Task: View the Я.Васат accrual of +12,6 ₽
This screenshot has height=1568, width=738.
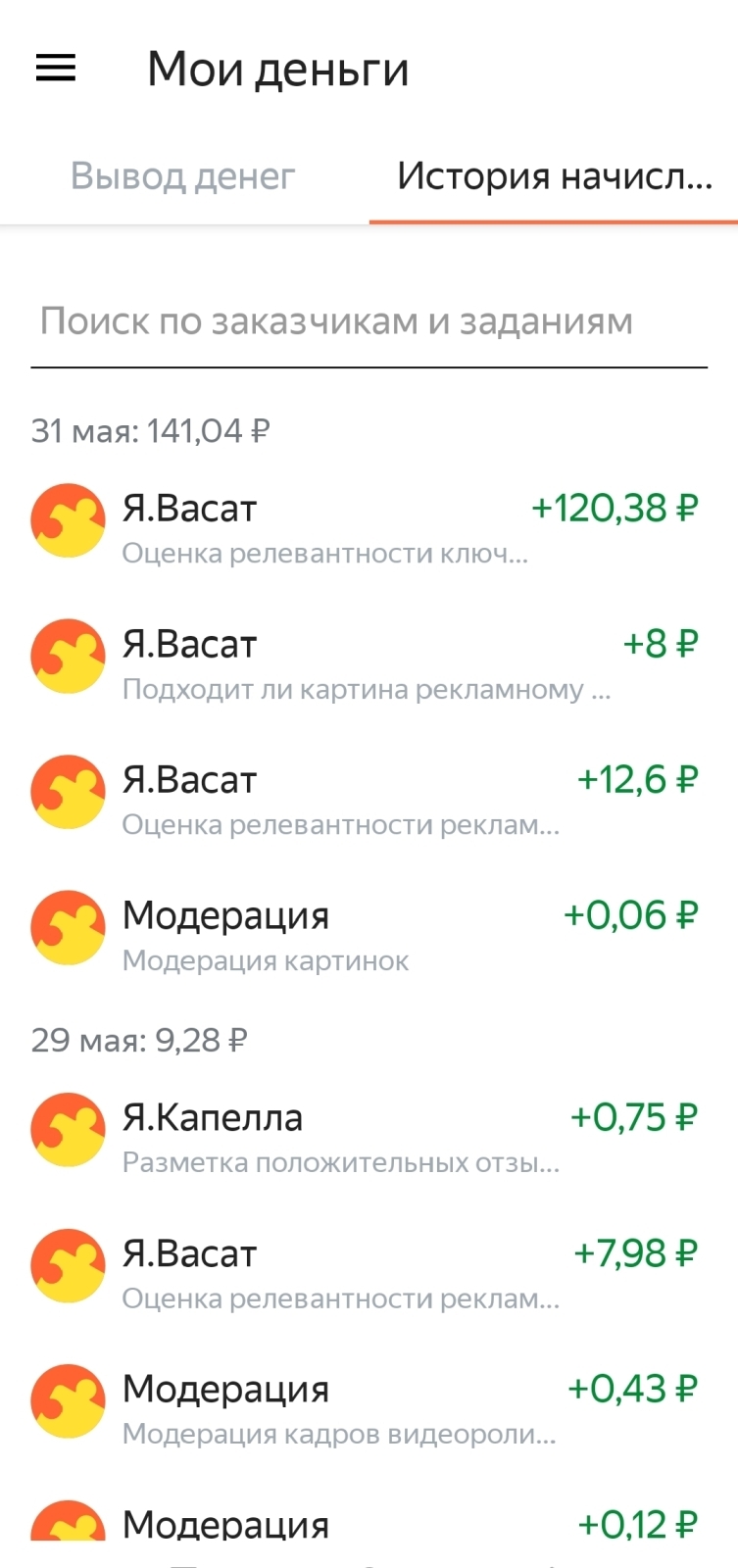Action: (x=369, y=799)
